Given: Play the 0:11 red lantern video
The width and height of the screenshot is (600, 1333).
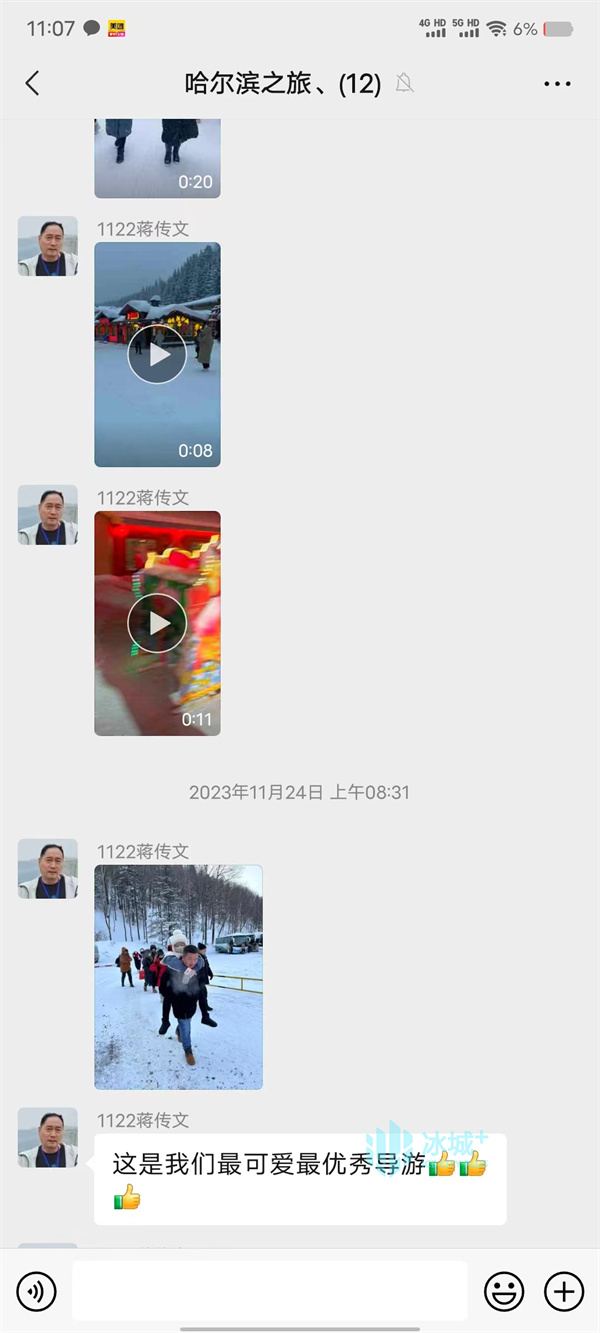Looking at the screenshot, I should point(157,623).
